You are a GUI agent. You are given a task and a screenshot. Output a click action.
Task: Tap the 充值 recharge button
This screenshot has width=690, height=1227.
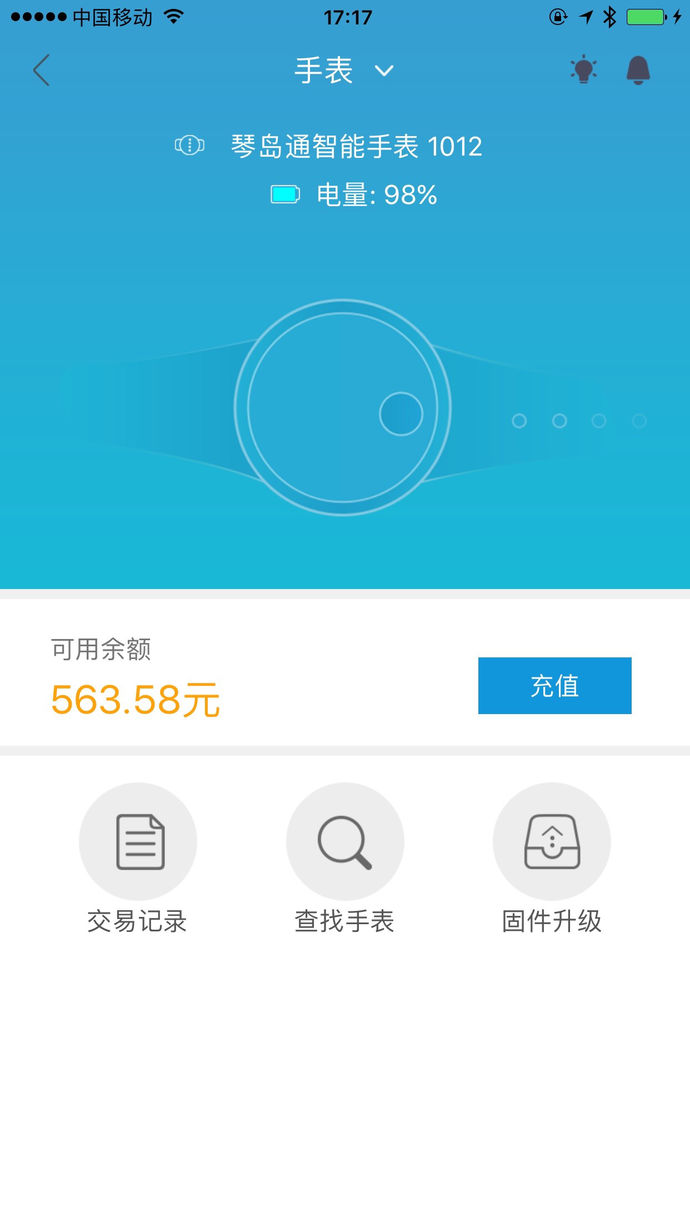[x=554, y=686]
